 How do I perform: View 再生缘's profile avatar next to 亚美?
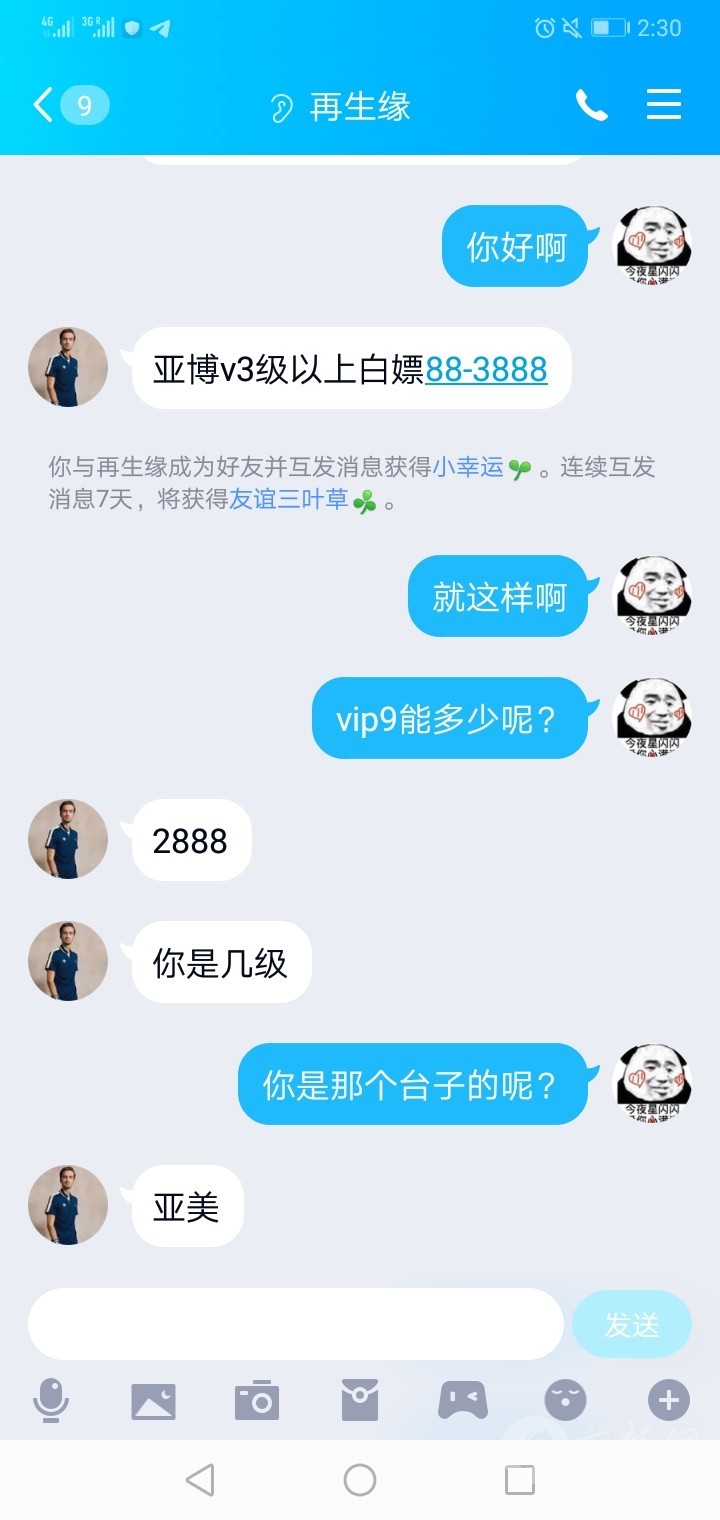pos(68,1205)
